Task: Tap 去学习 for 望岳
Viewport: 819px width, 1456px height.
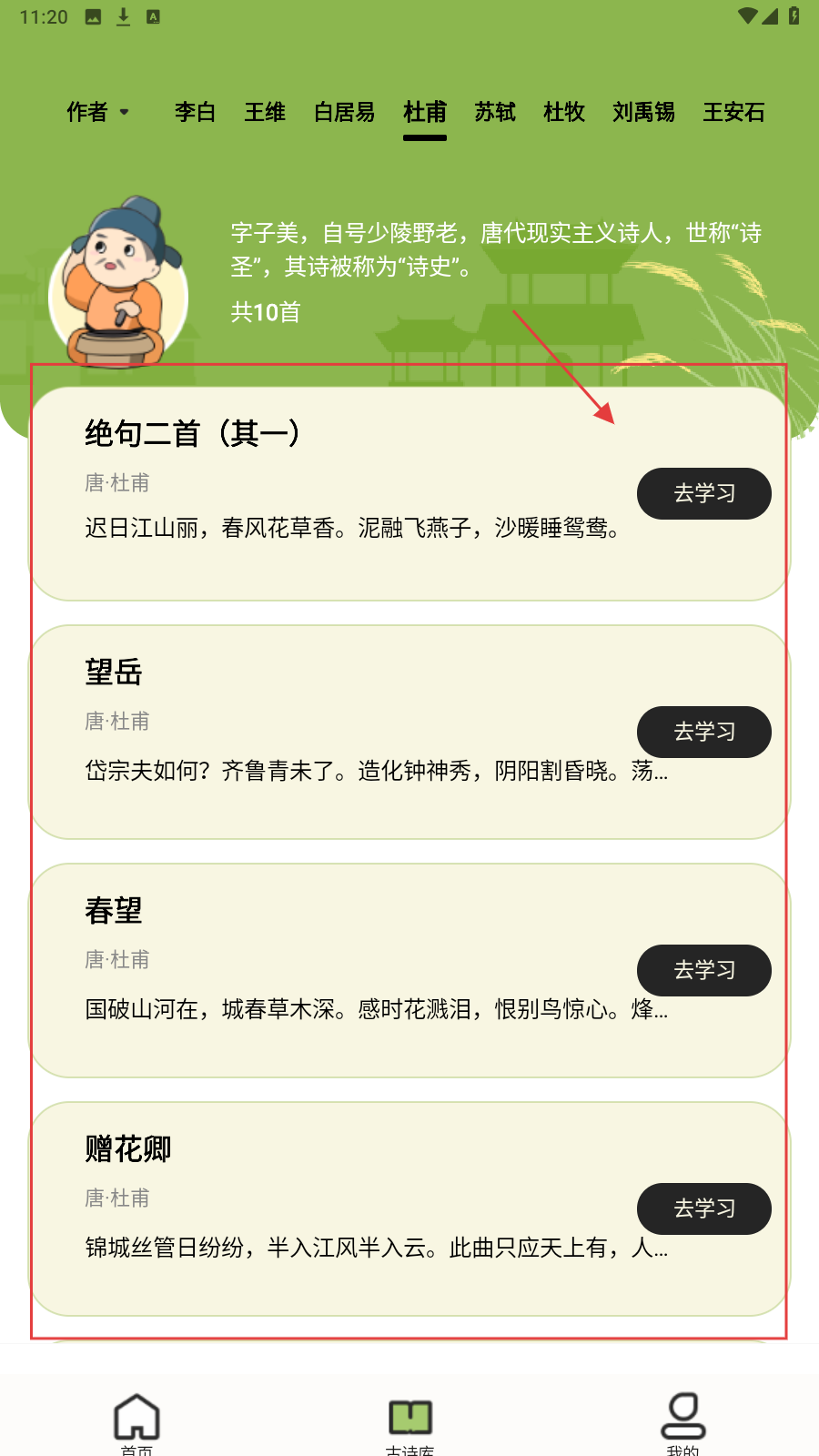Action: pos(703,732)
